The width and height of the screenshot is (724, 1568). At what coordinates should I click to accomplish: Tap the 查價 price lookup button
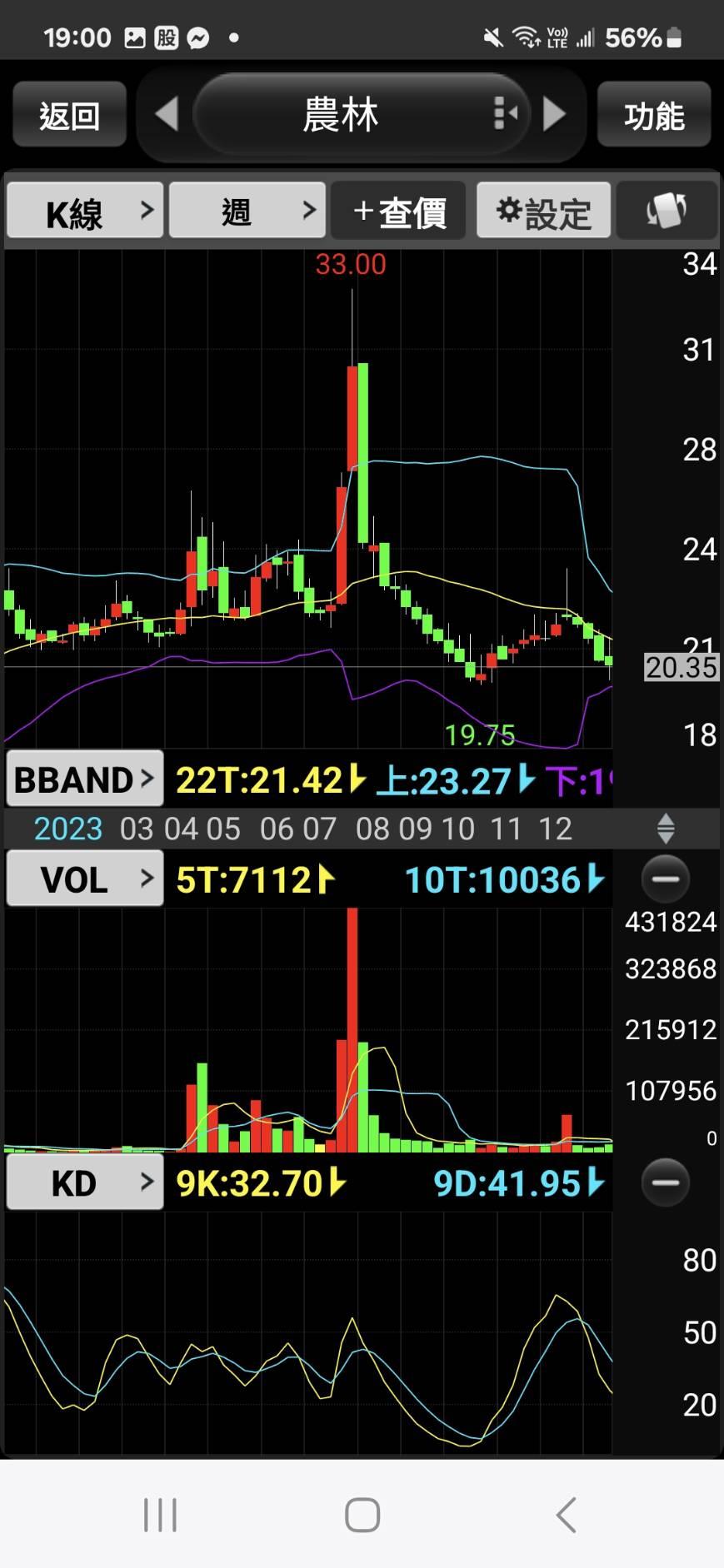pyautogui.click(x=399, y=212)
